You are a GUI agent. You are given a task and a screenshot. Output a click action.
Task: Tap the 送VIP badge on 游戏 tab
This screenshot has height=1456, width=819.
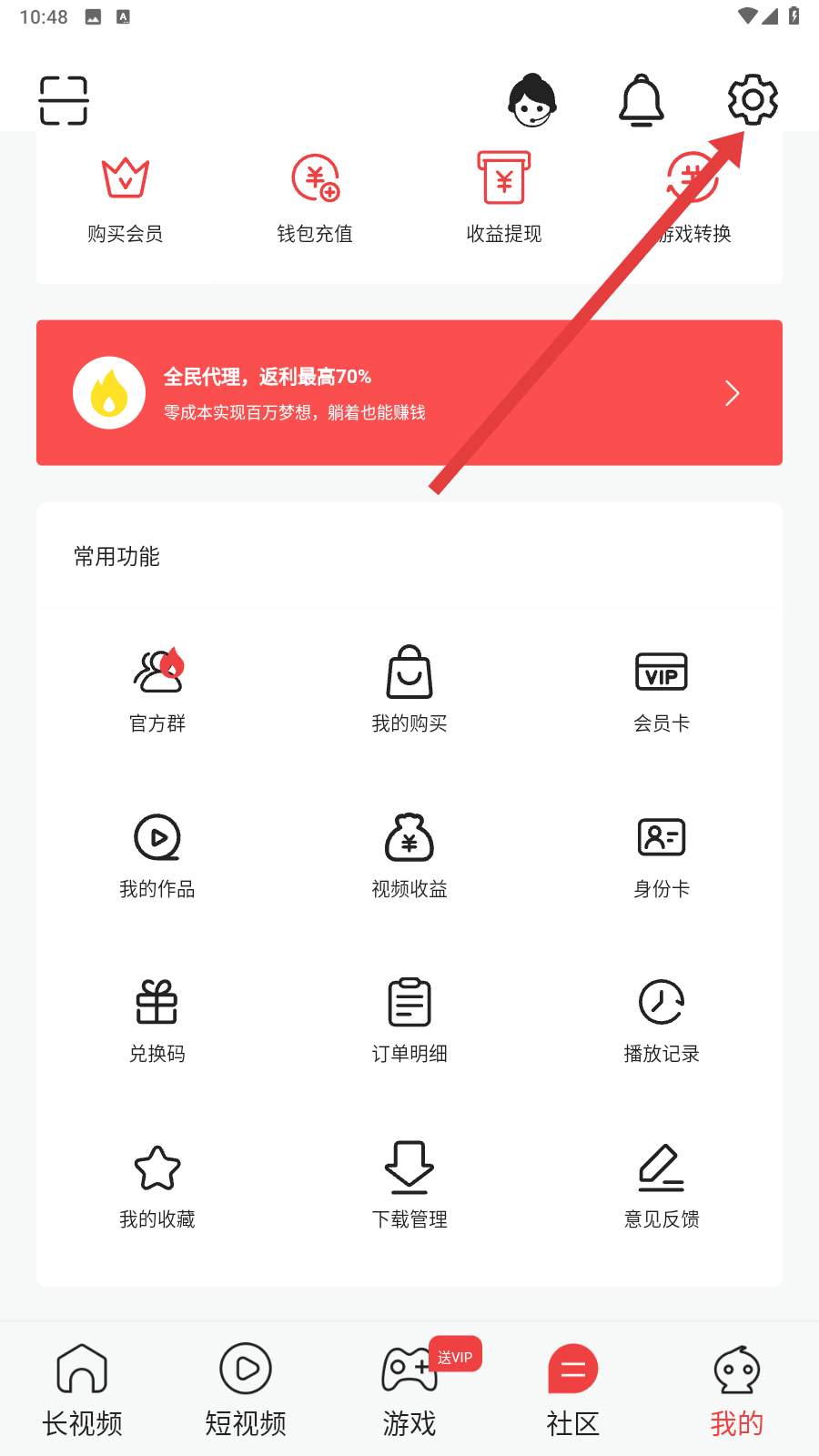point(454,1355)
